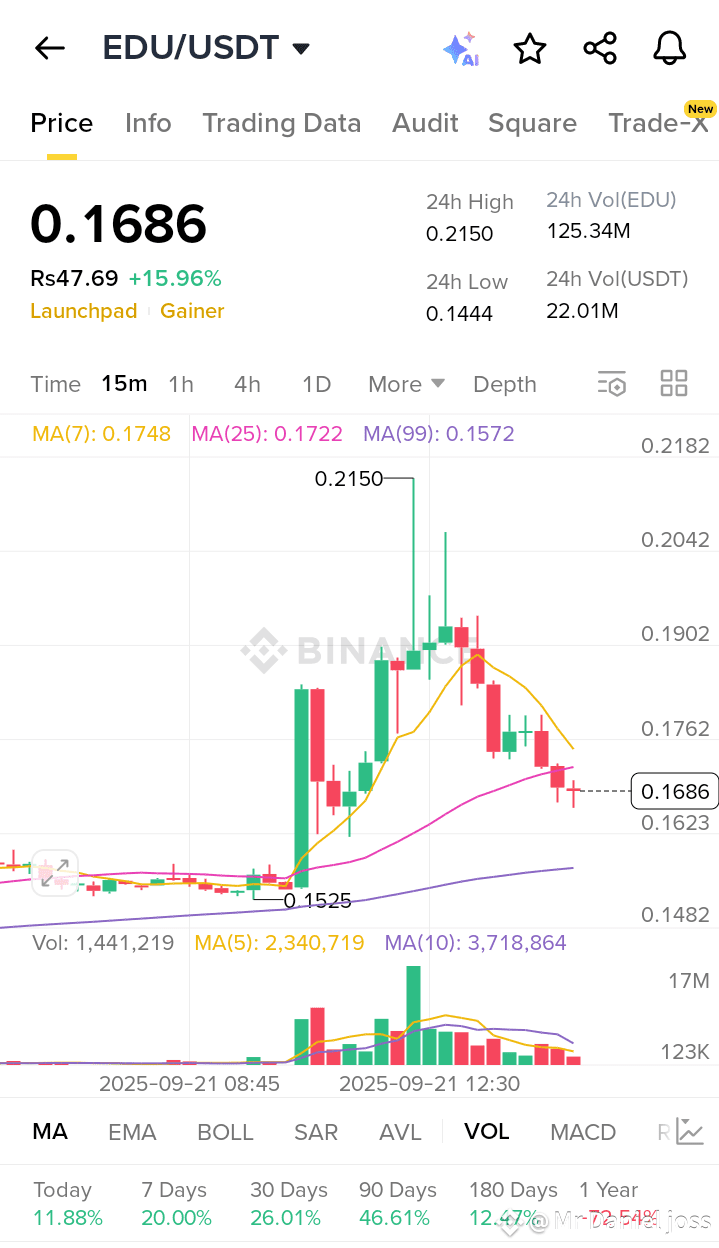Screen dimensions: 719x1248
Task: Switch to the Info tab
Action: (x=148, y=123)
